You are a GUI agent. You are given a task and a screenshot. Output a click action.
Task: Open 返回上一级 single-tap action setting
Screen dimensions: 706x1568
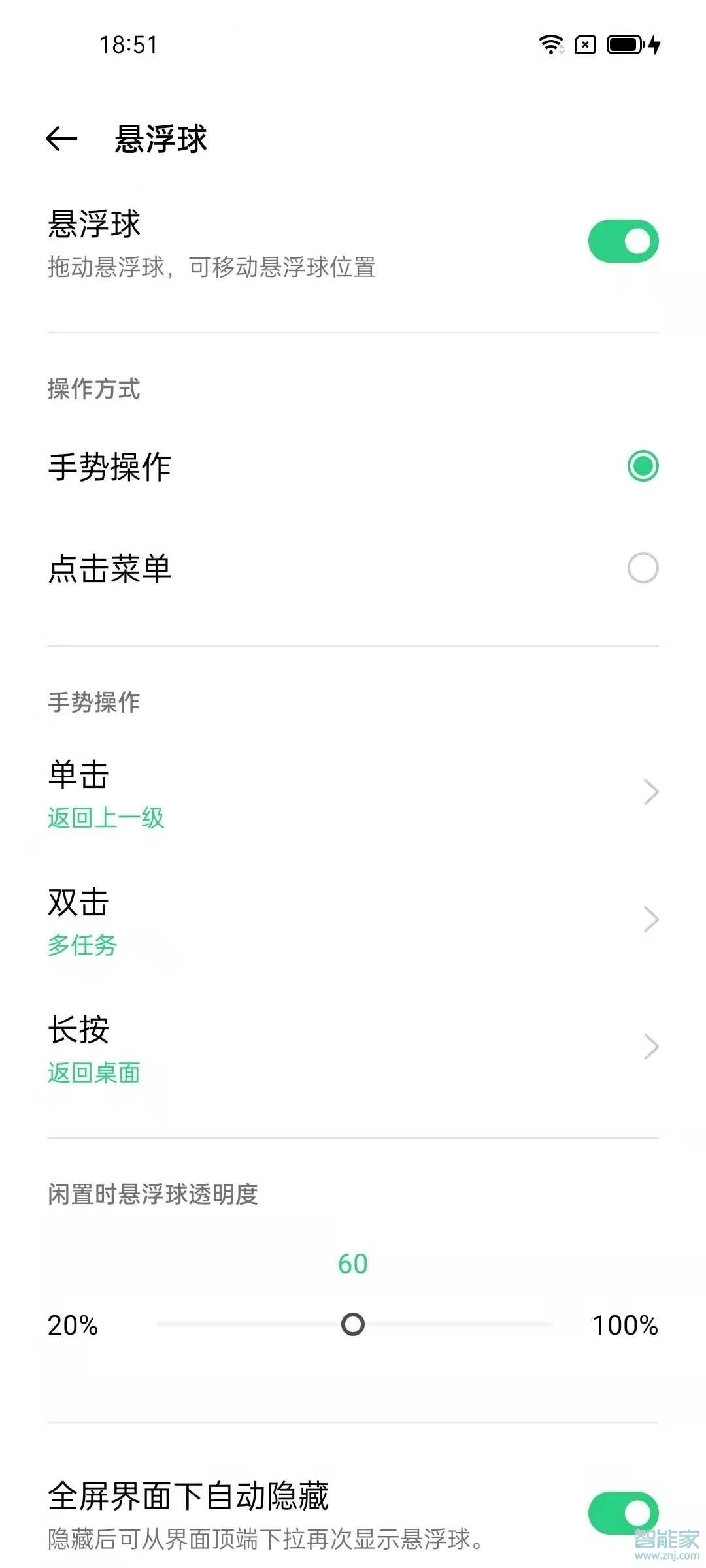[106, 818]
